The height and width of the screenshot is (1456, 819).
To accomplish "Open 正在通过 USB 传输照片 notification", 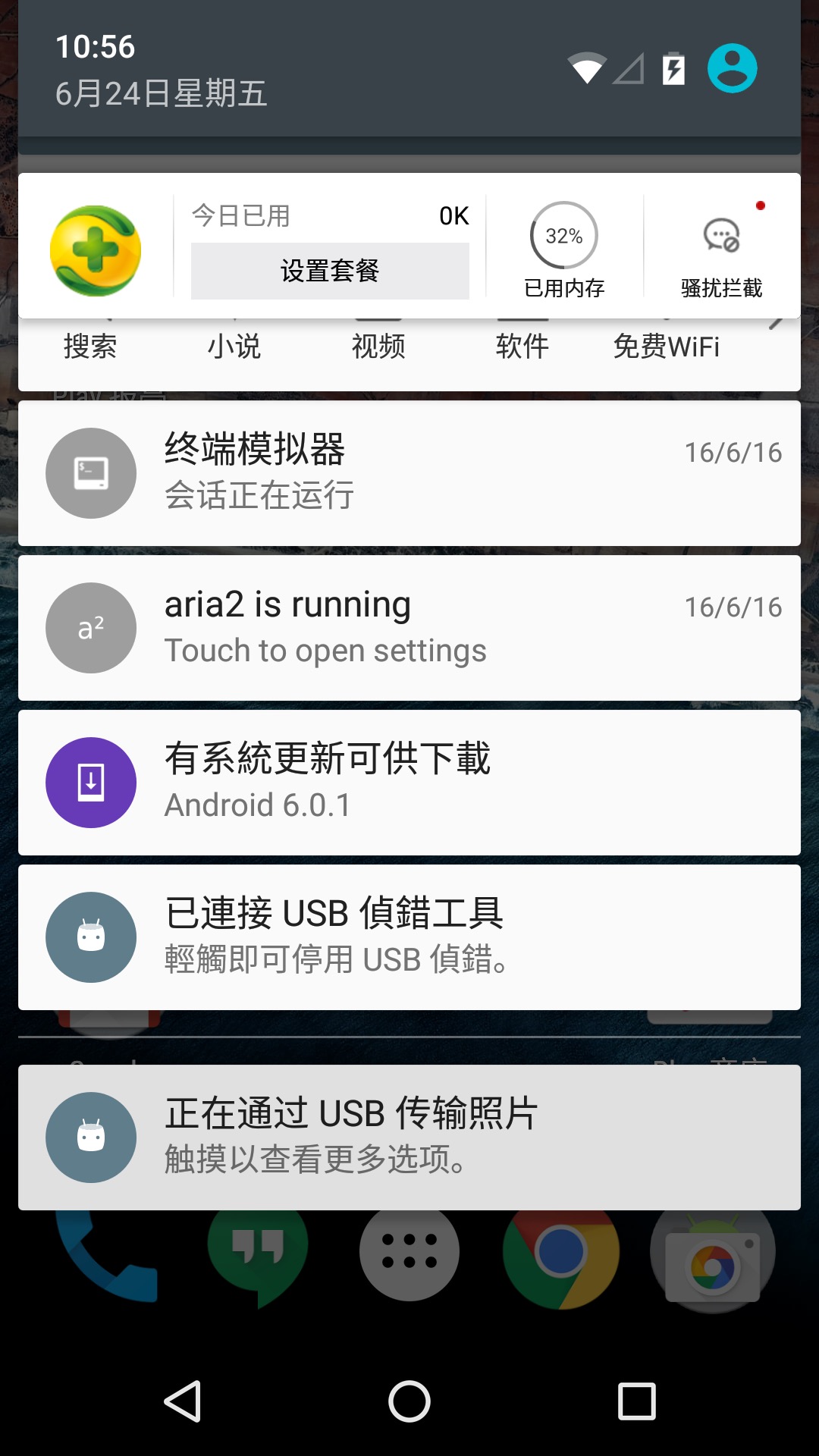I will tap(409, 1137).
